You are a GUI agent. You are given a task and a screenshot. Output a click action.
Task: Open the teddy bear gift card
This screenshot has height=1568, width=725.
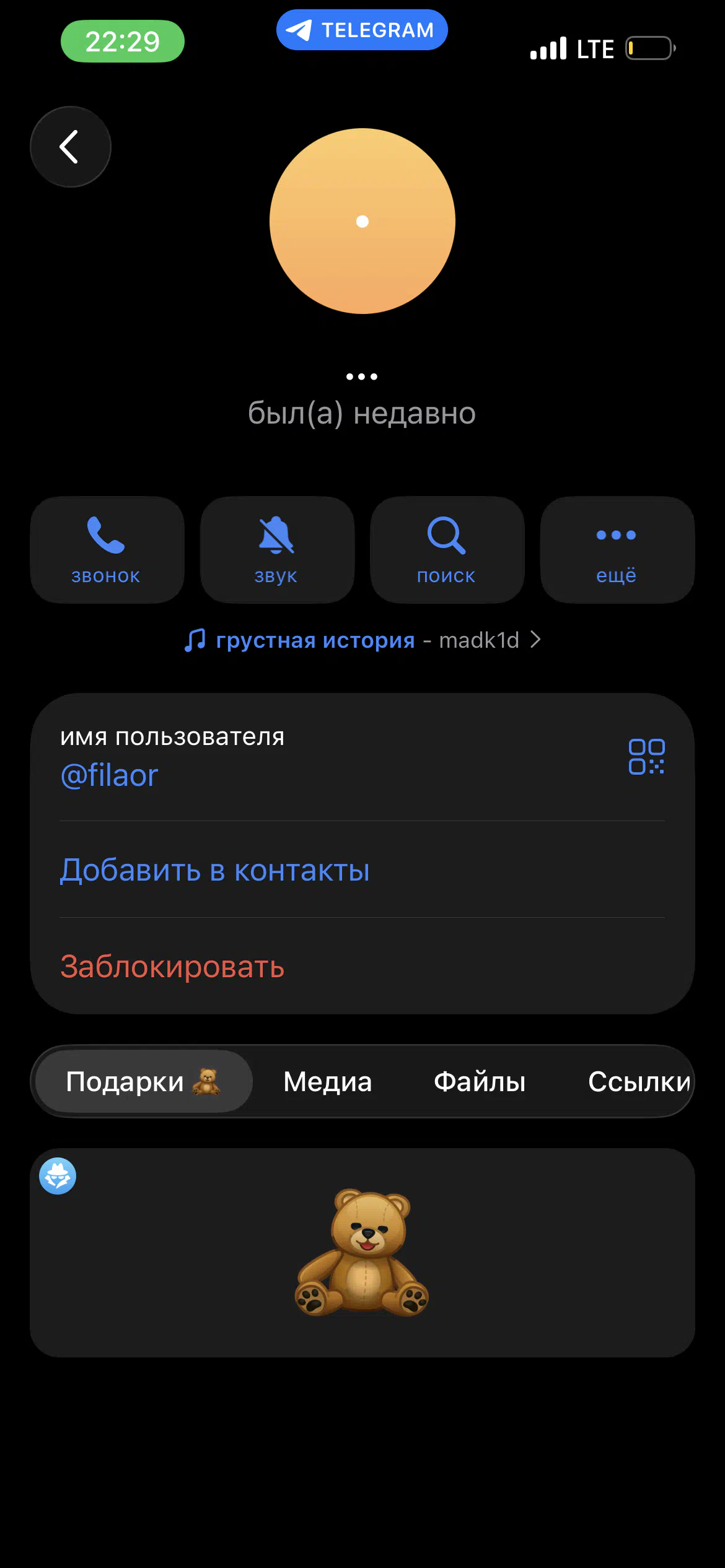(362, 1252)
